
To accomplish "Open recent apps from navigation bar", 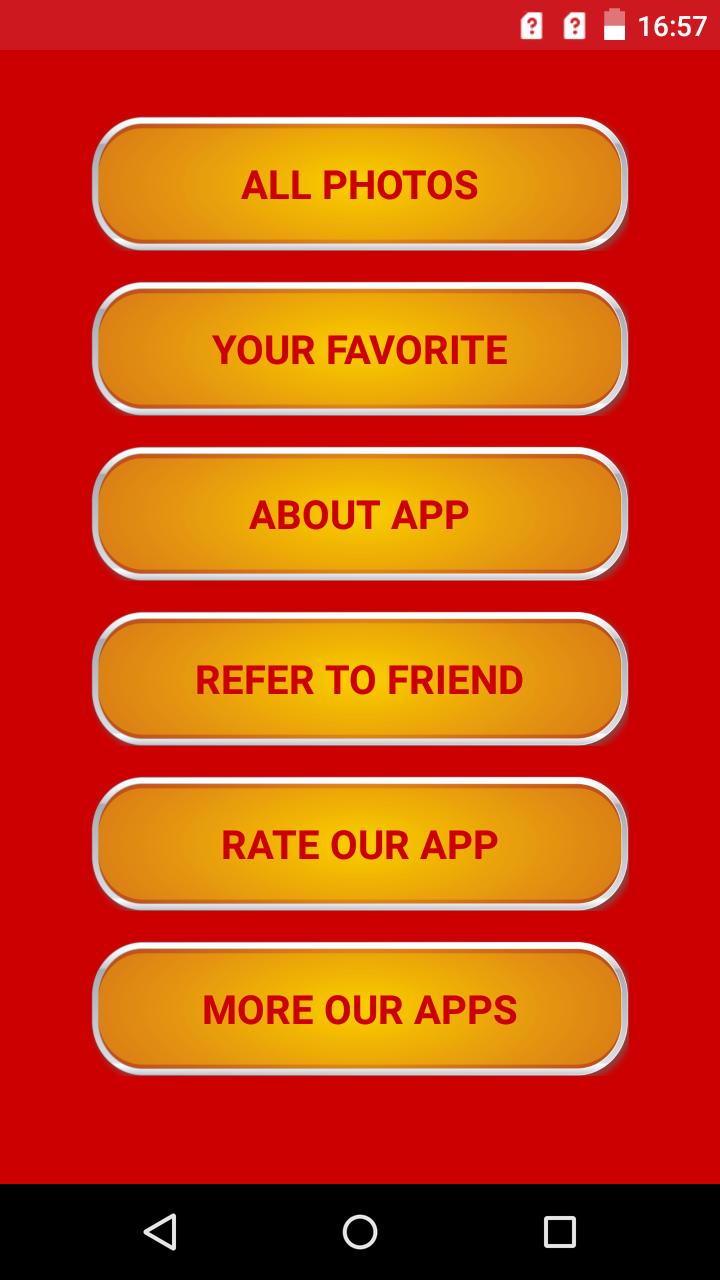I will (560, 1232).
